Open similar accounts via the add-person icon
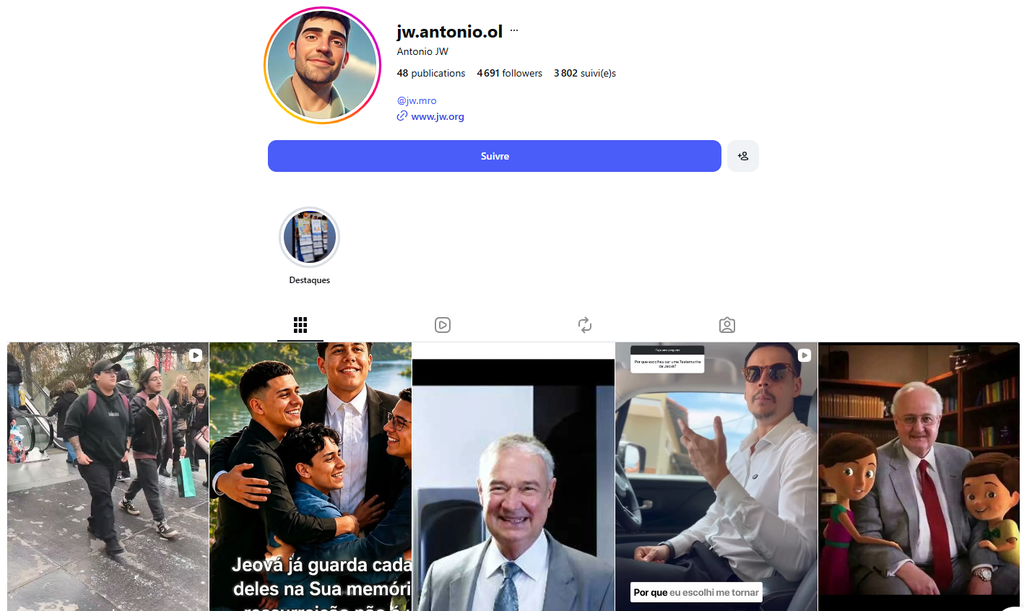Viewport: 1024px width, 611px height. 743,156
